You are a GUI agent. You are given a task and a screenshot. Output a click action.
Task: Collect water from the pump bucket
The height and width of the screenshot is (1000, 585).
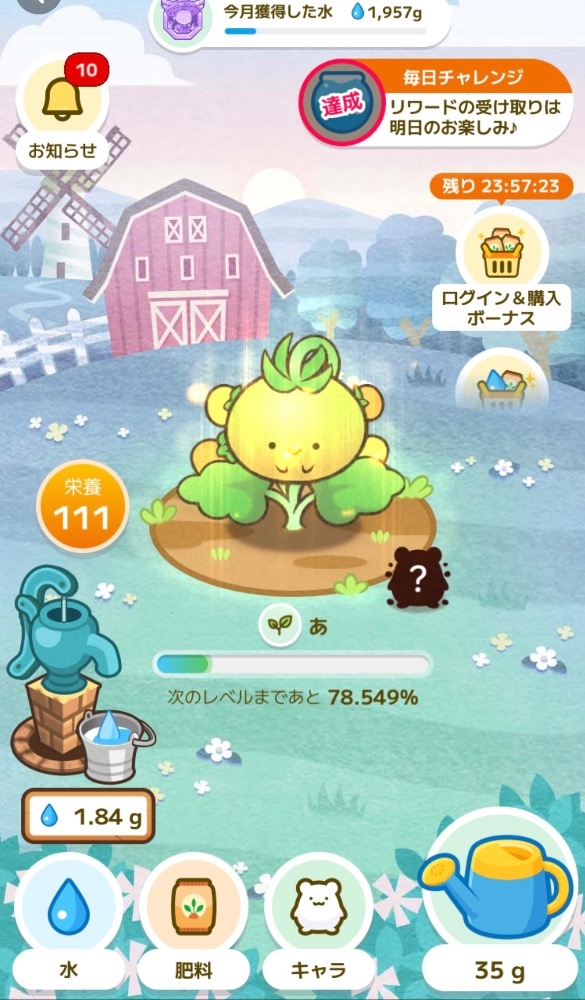click(x=115, y=744)
